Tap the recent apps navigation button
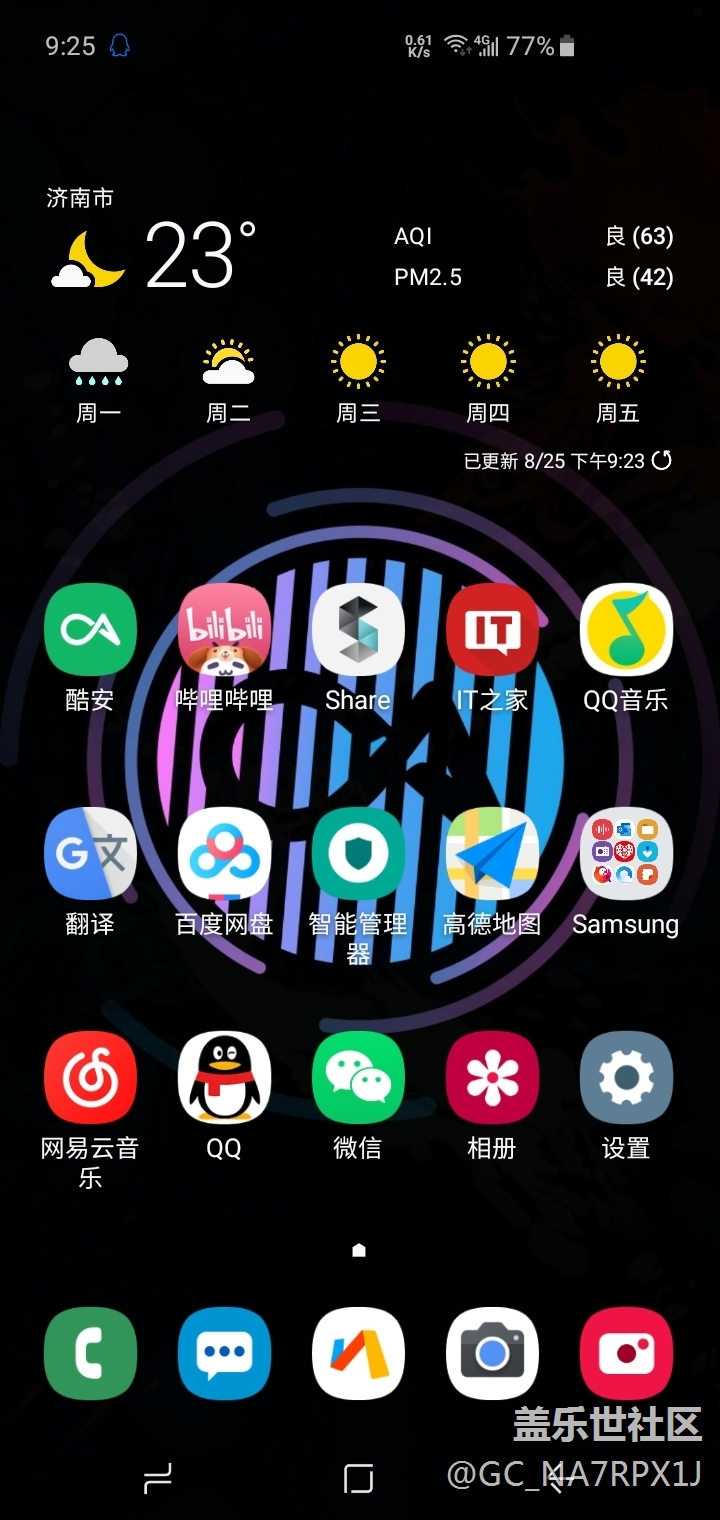The image size is (720, 1520). (x=158, y=1477)
